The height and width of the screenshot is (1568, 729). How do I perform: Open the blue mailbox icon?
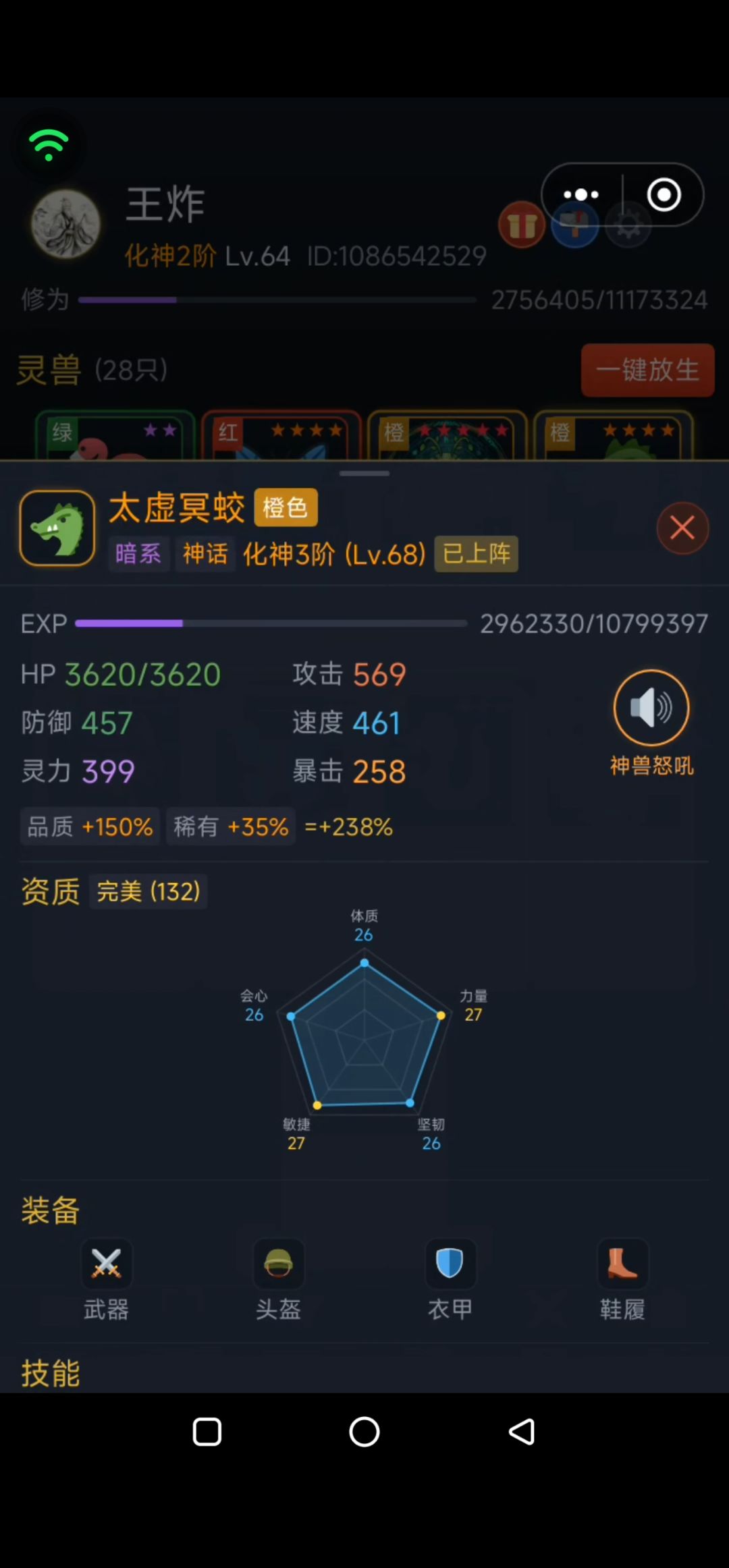[x=574, y=225]
